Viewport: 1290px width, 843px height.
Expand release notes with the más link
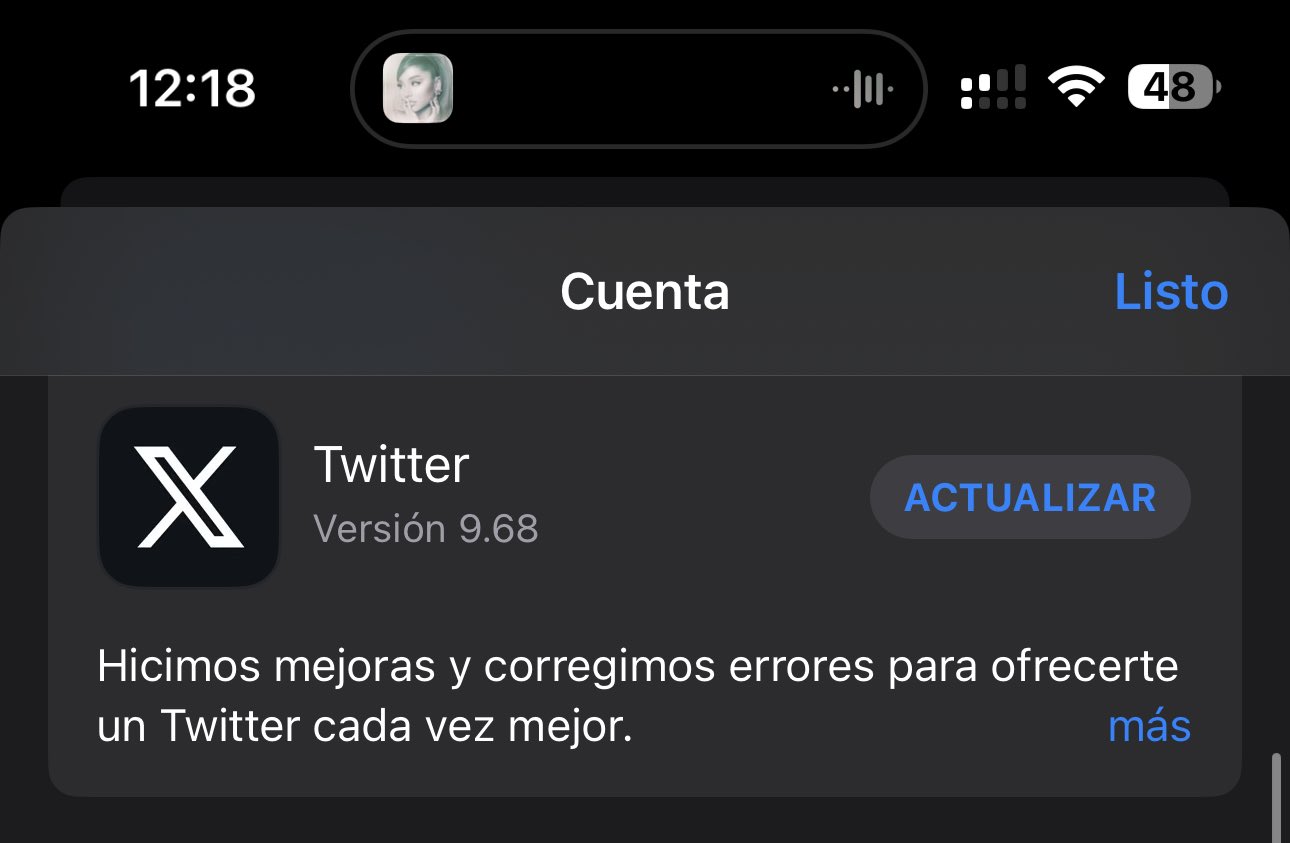point(1149,725)
